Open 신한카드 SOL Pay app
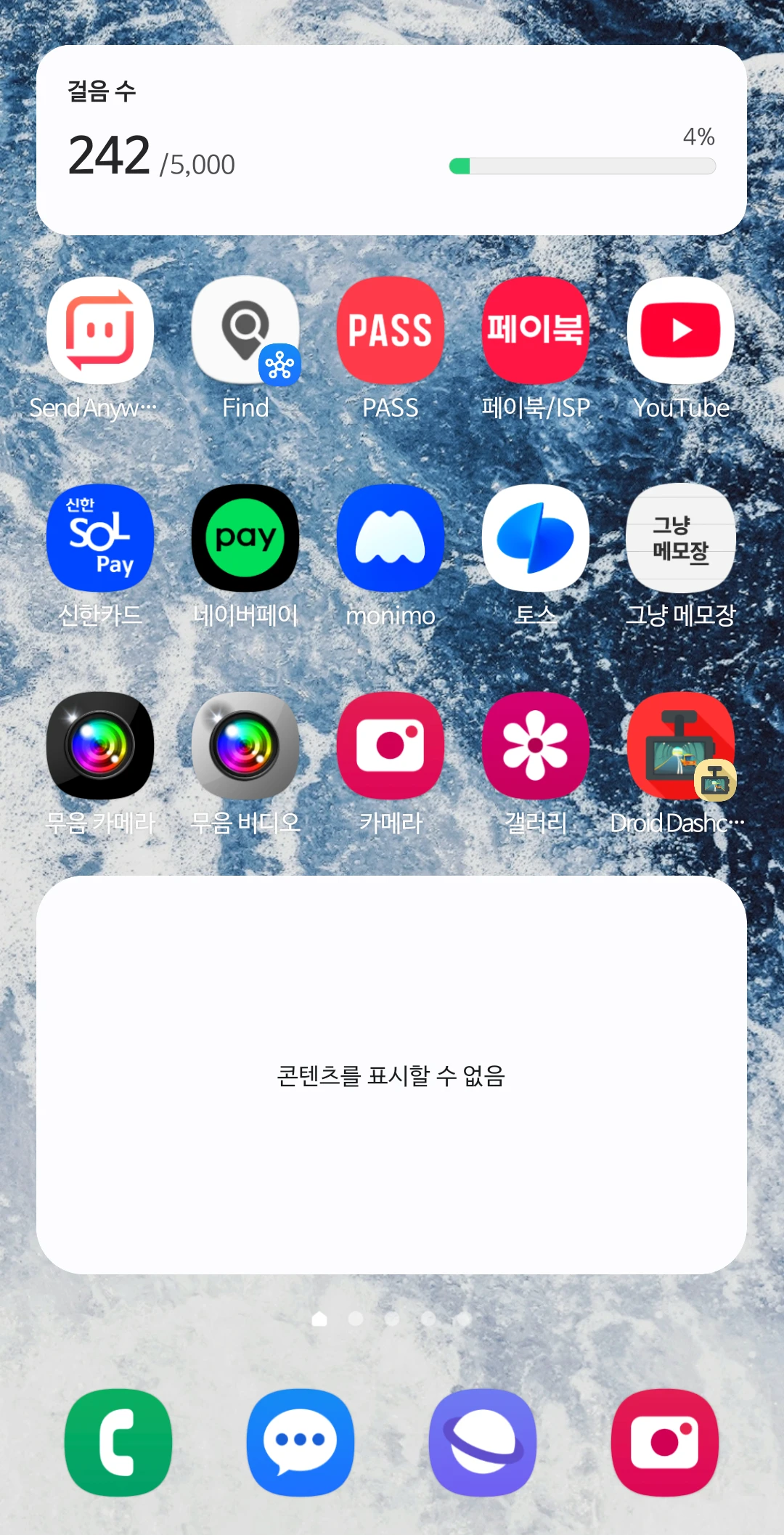Screen dimensions: 784x1535 [100, 538]
